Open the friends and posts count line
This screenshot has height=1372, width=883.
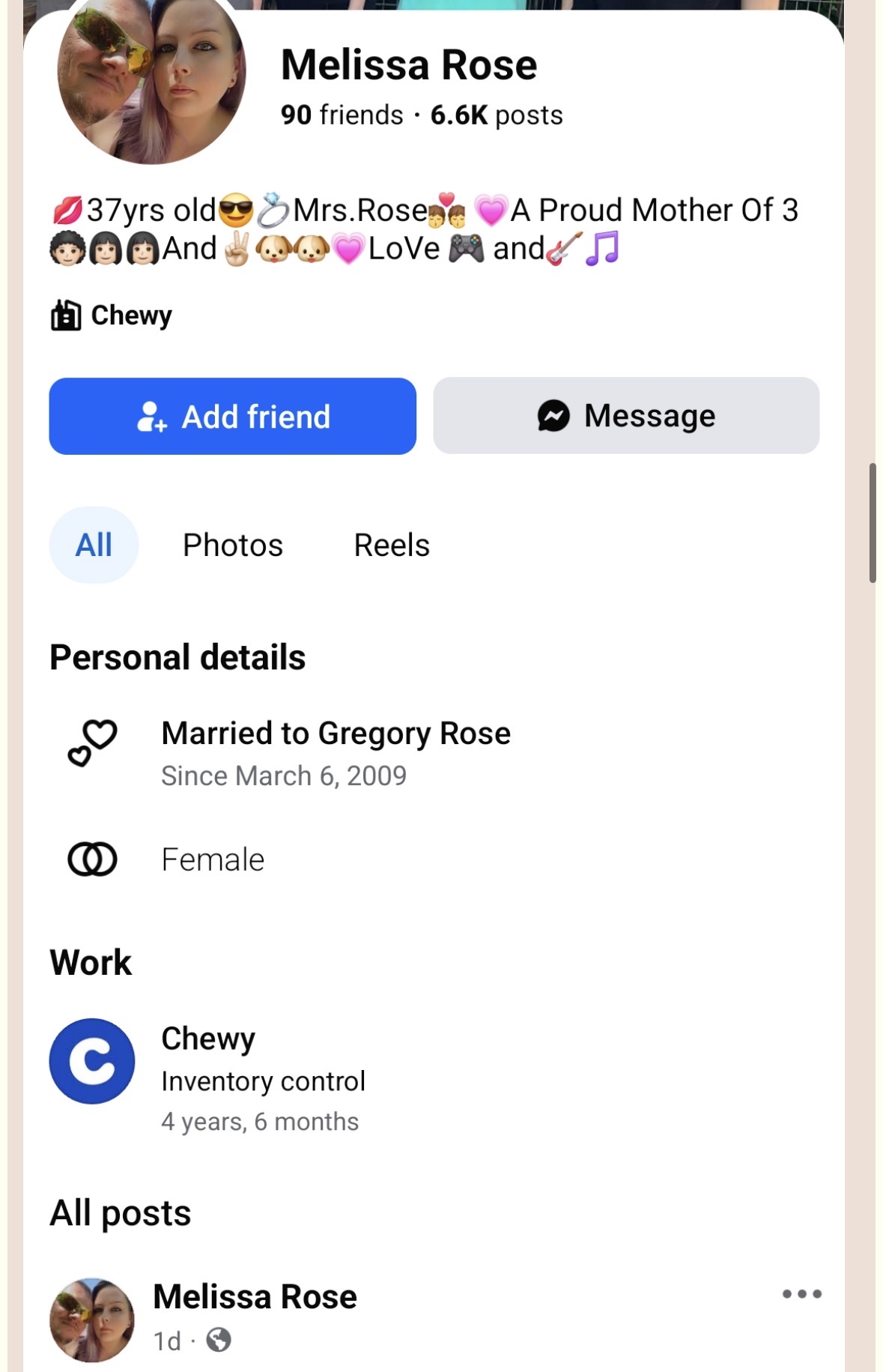coord(421,115)
